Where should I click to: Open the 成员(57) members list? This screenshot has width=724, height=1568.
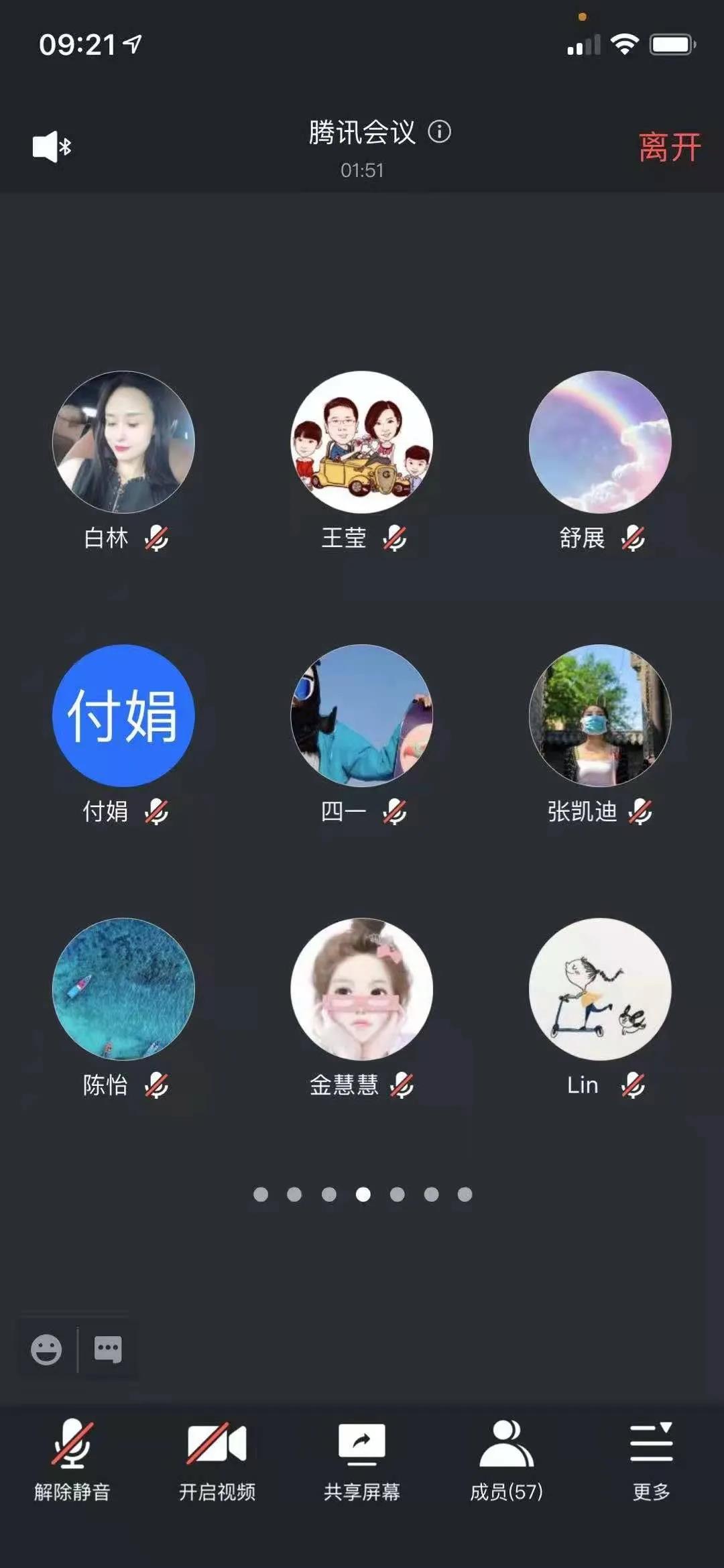507,1460
